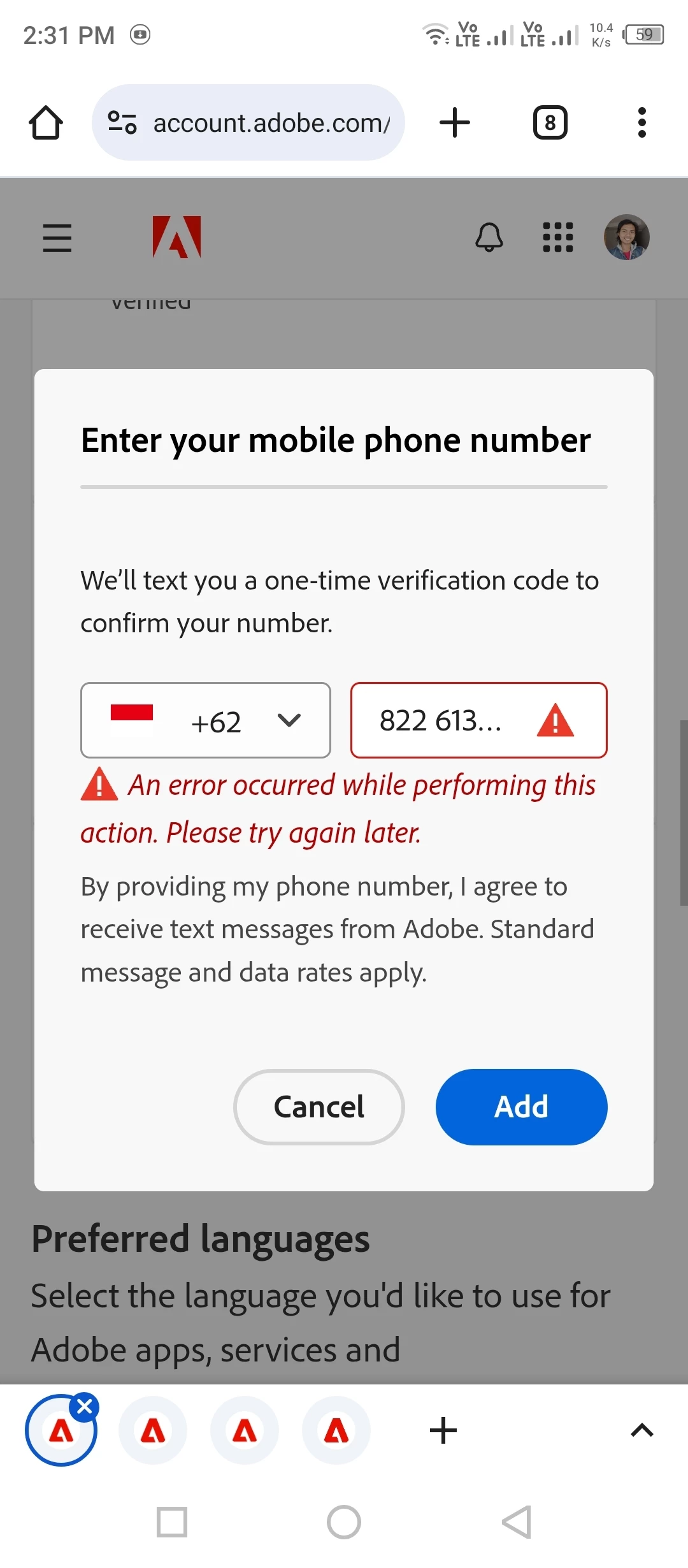Edit the phone number field

point(446,720)
